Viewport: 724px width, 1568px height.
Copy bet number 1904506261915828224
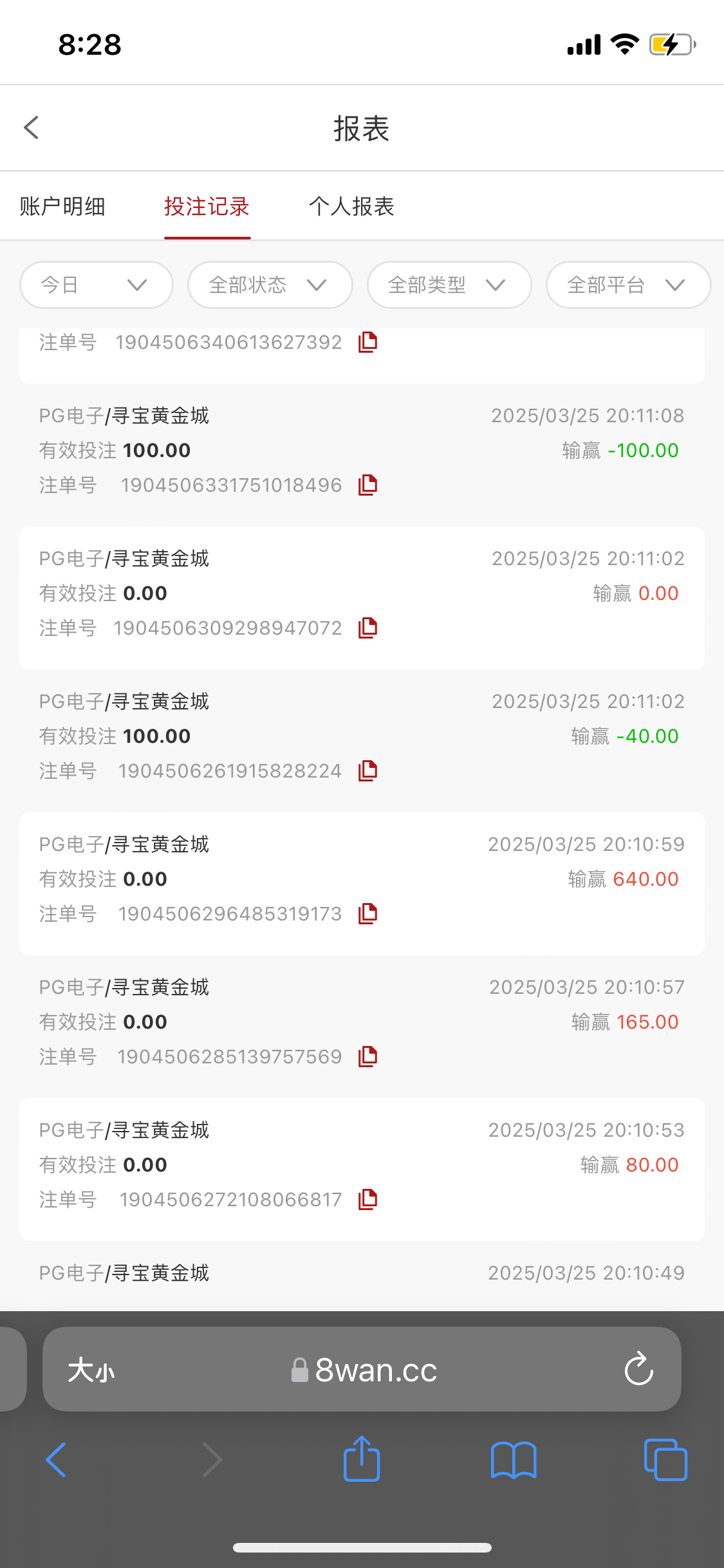[367, 771]
